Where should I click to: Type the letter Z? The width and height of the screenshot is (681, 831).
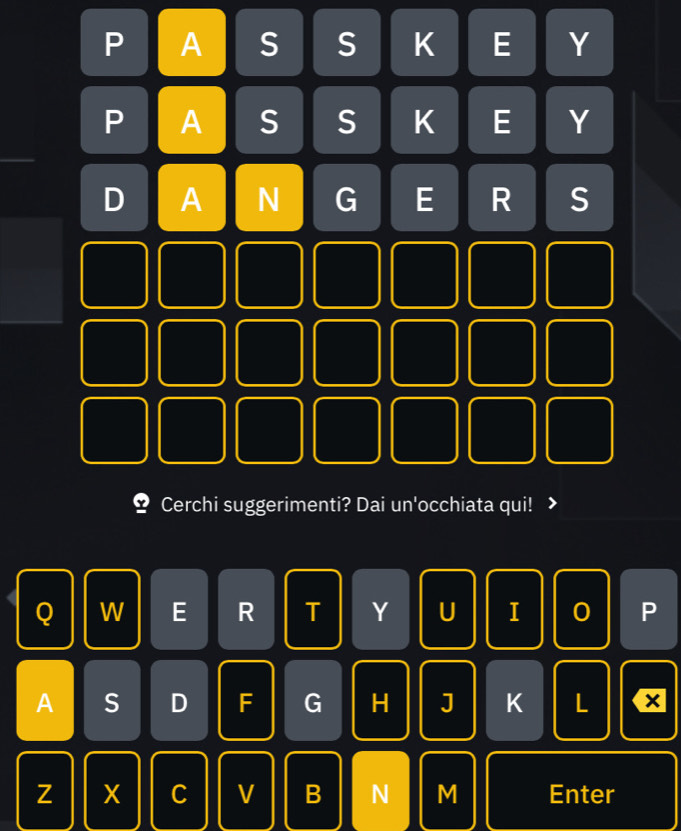point(45,793)
